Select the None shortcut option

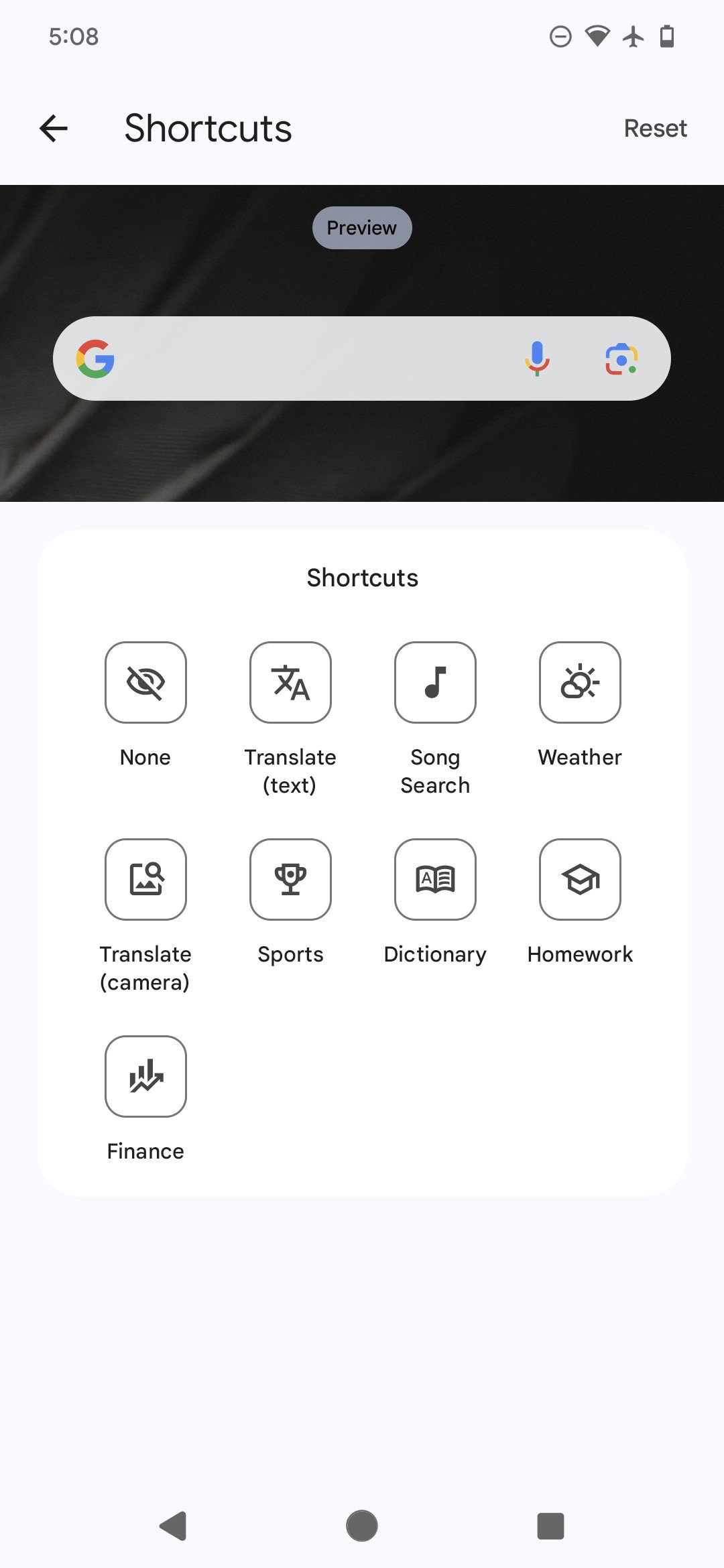pyautogui.click(x=145, y=682)
